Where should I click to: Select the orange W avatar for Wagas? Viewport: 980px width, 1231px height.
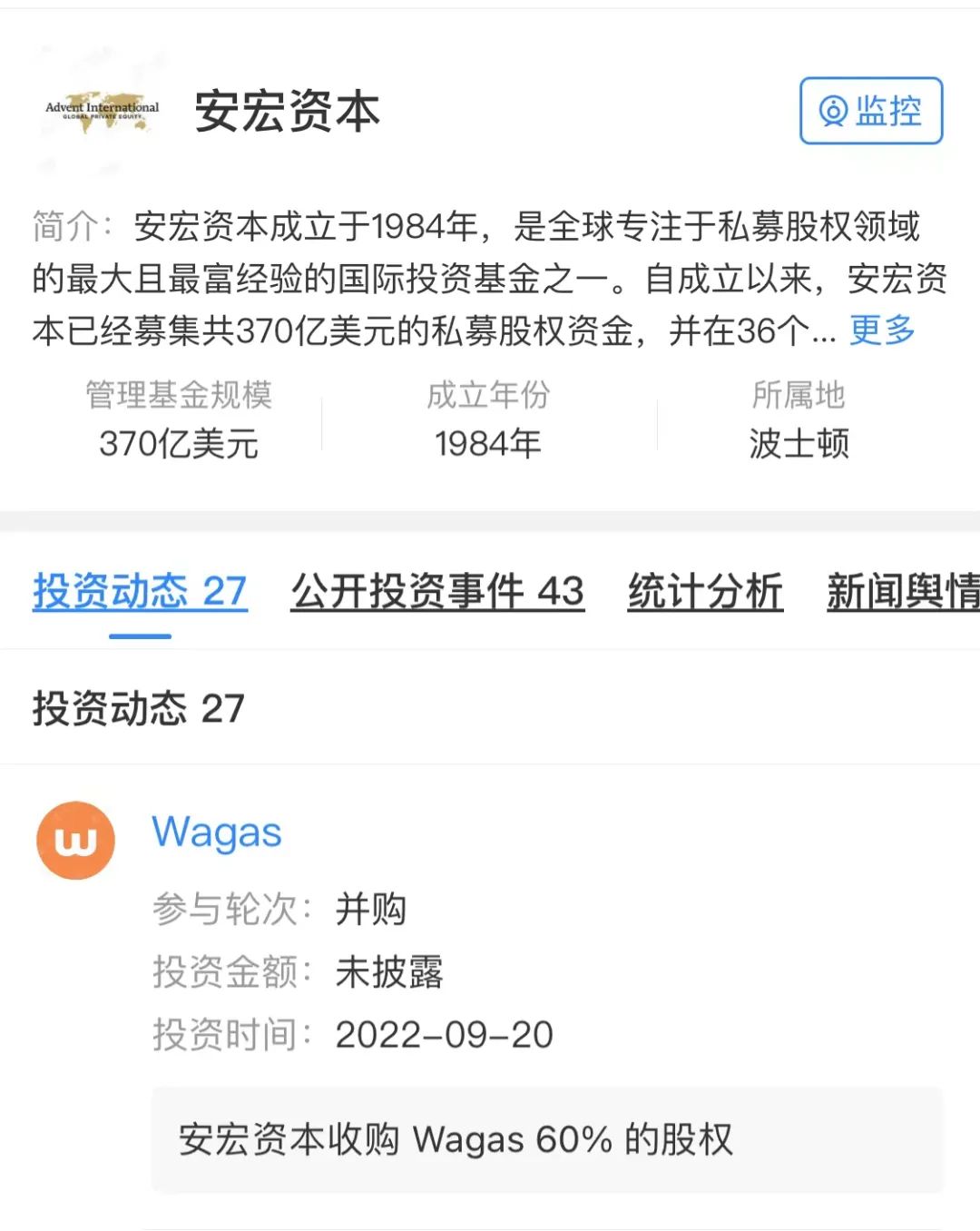74,840
